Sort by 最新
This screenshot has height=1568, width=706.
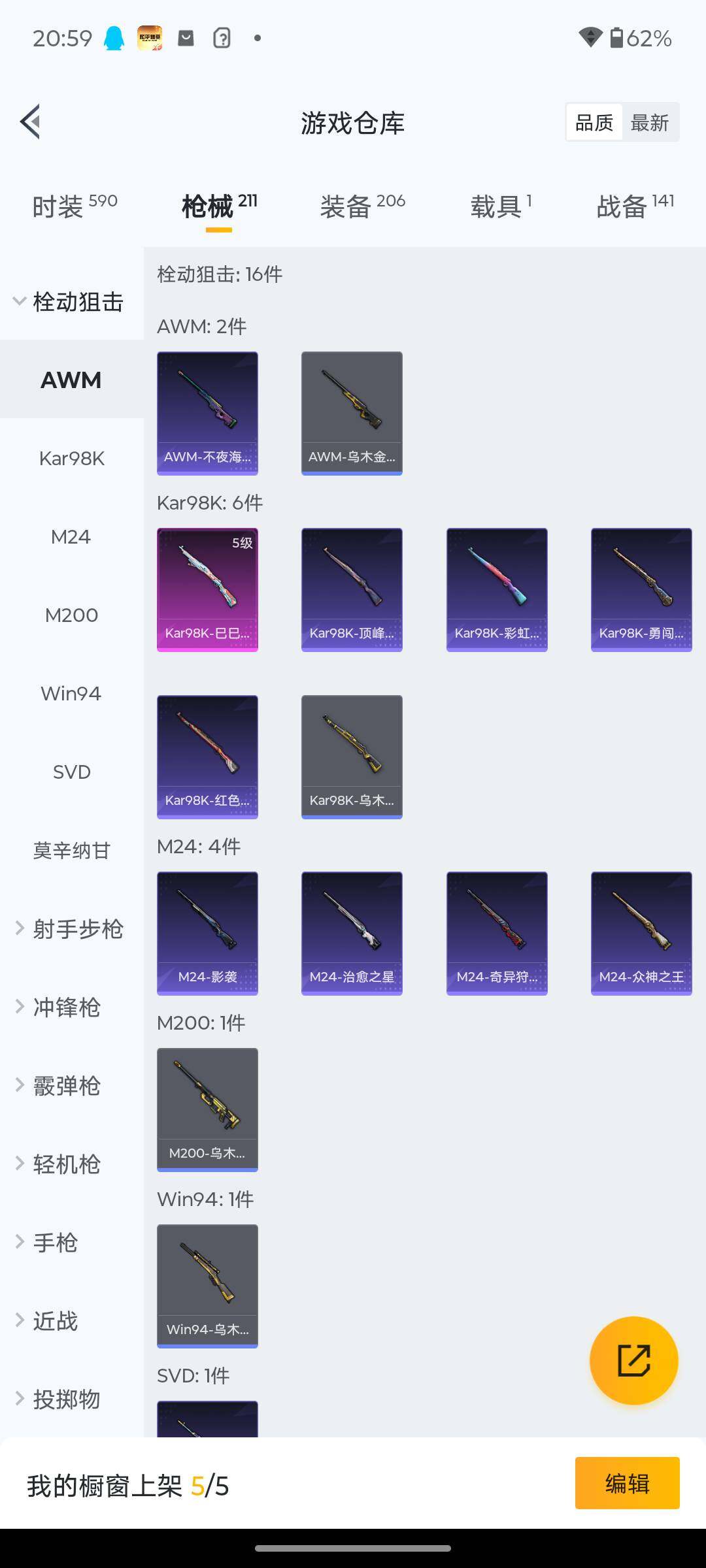[649, 123]
